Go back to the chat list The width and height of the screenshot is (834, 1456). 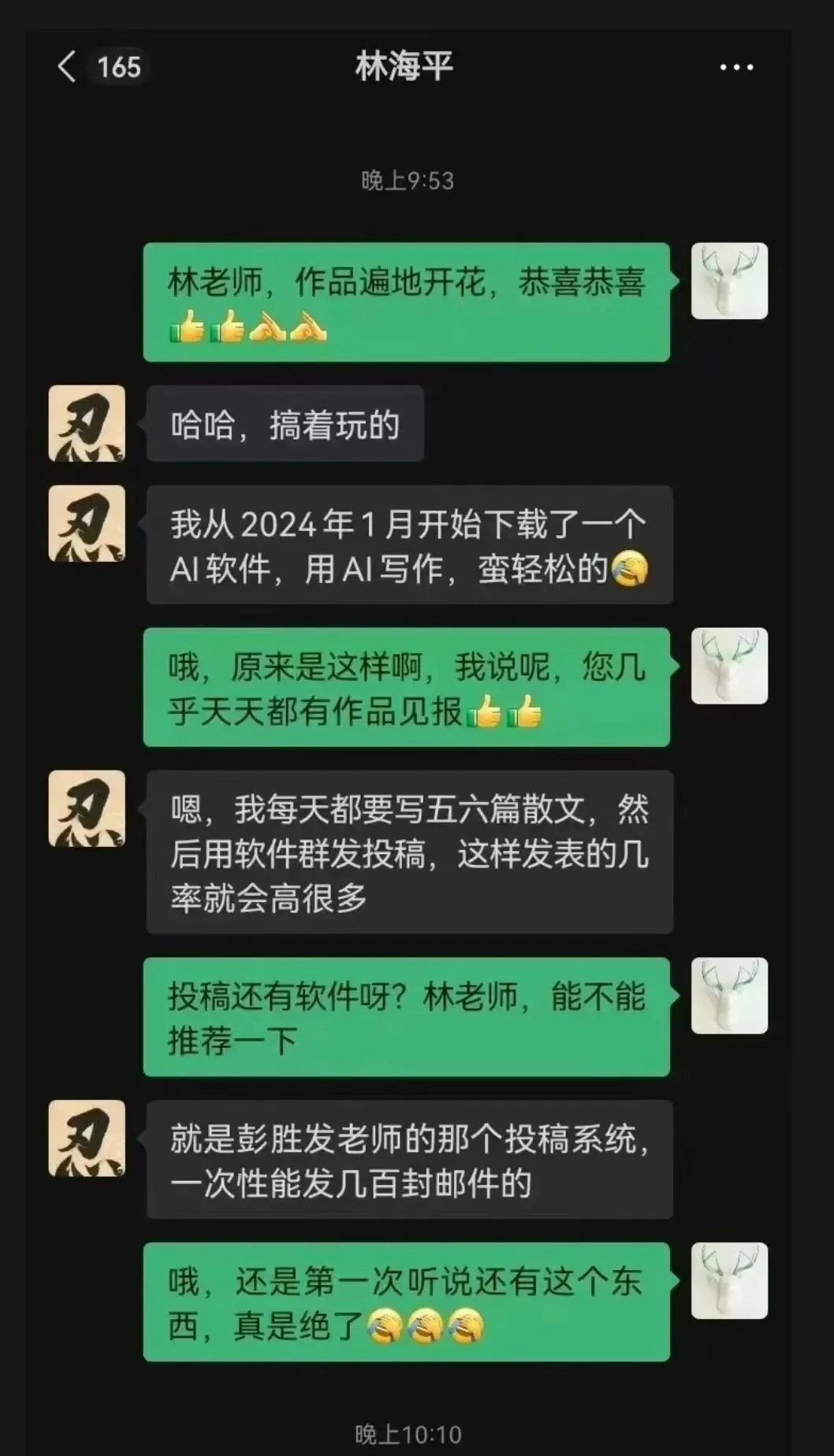[68, 67]
